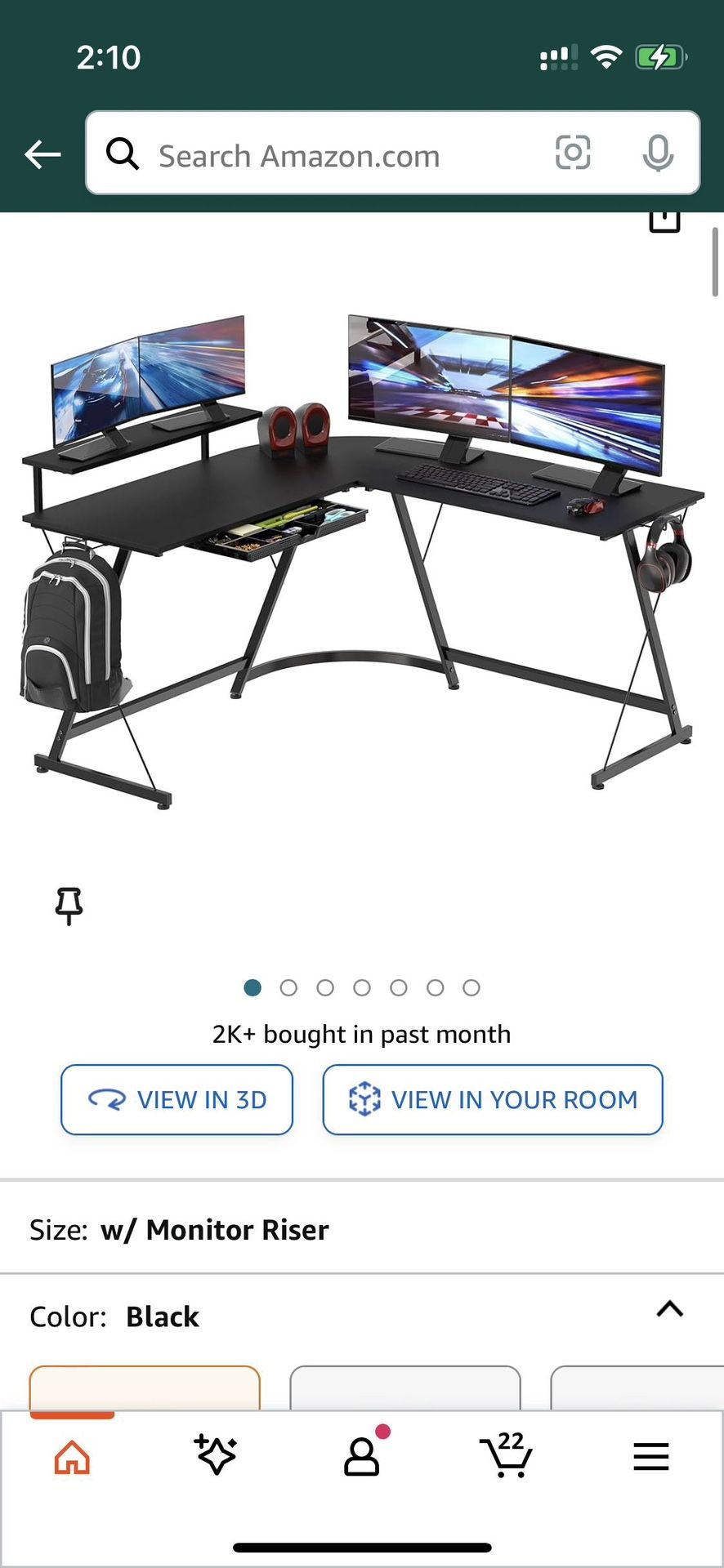This screenshot has width=724, height=1568.
Task: Share this desk product
Action: [x=664, y=220]
